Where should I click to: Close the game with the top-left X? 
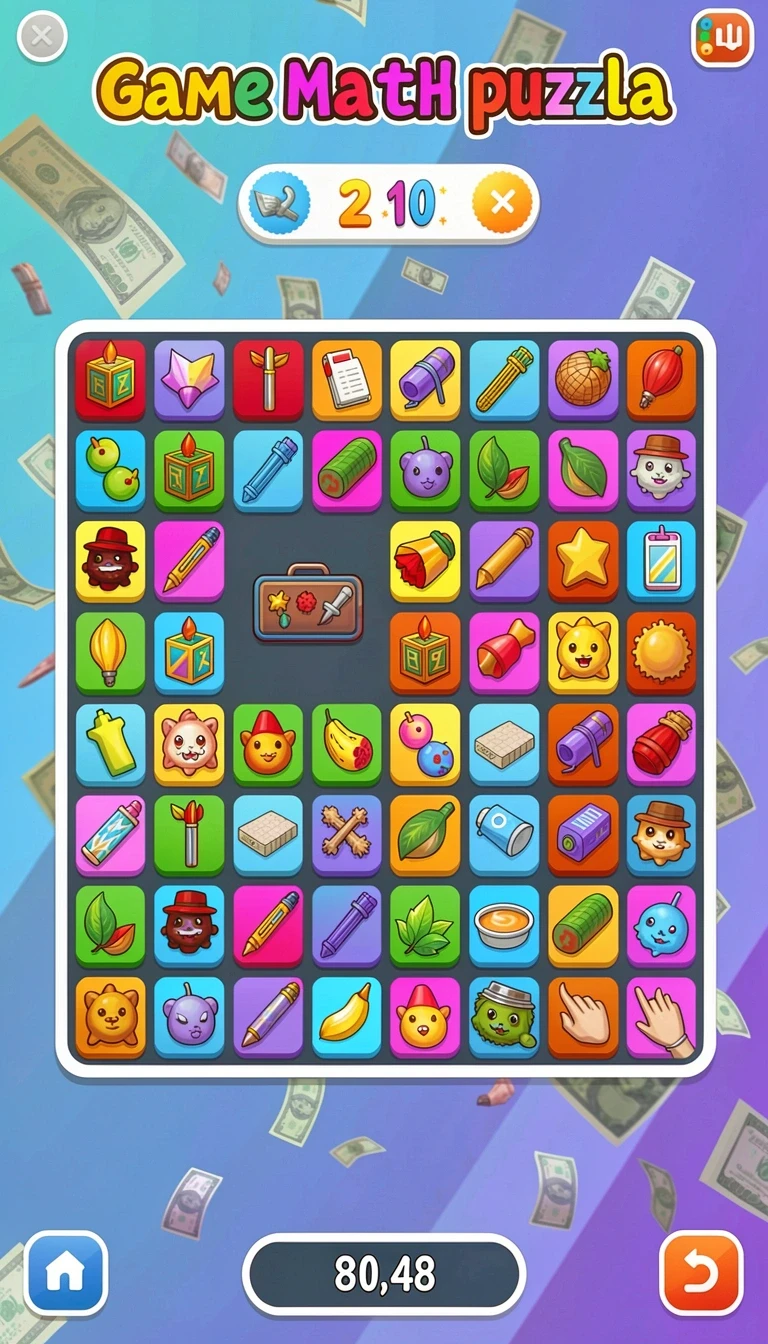click(42, 38)
